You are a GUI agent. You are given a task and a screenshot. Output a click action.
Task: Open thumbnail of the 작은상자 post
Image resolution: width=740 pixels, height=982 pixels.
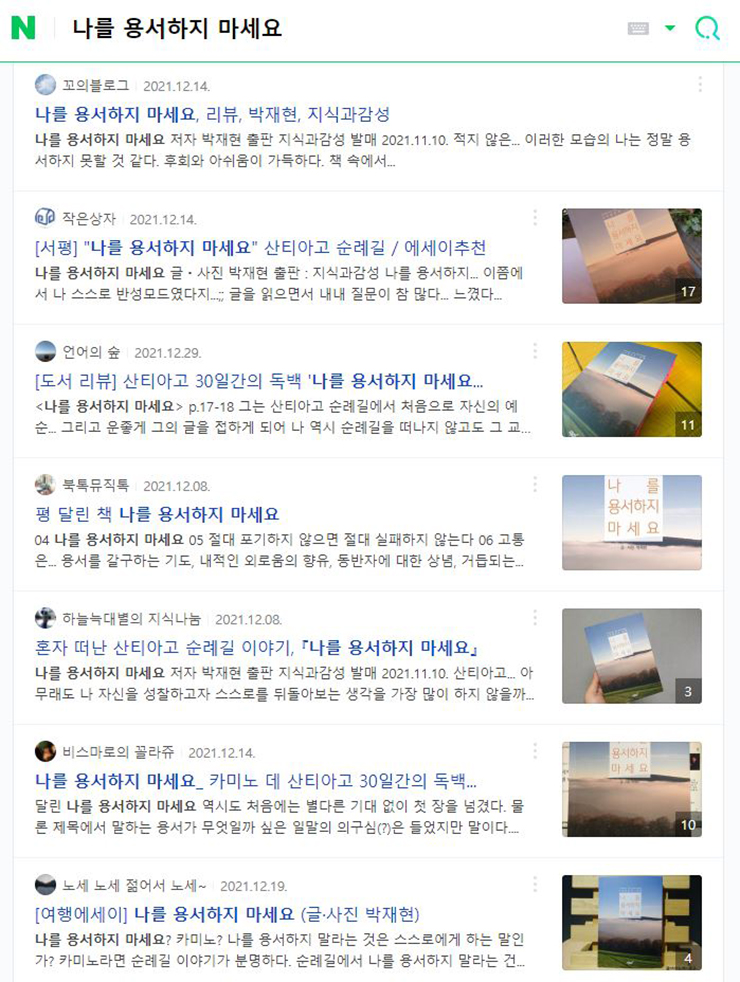pos(631,255)
